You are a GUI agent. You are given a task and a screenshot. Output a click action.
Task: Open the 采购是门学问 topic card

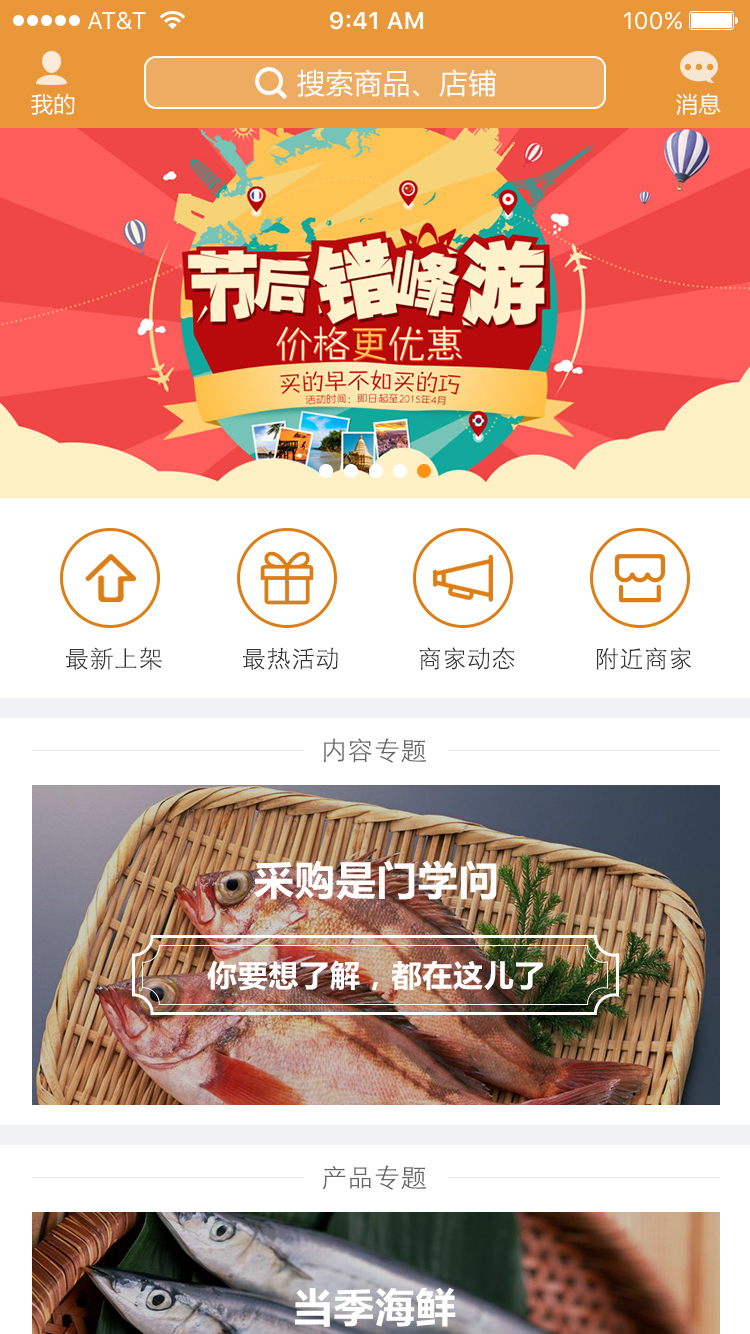(375, 944)
